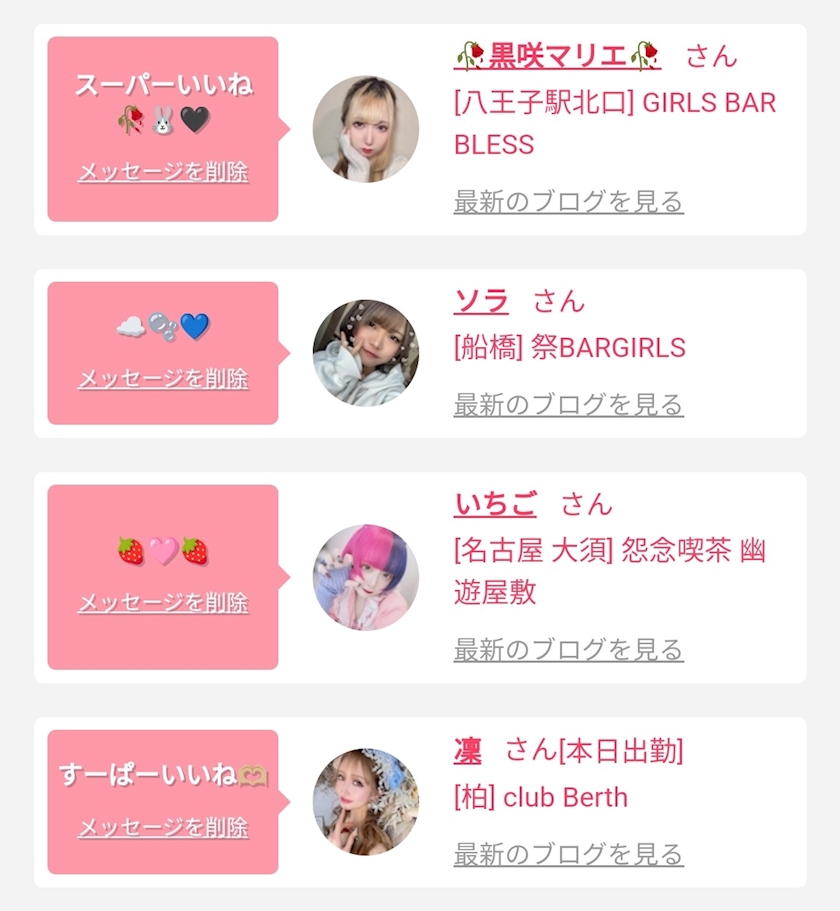View いちご's latest blog

[568, 650]
